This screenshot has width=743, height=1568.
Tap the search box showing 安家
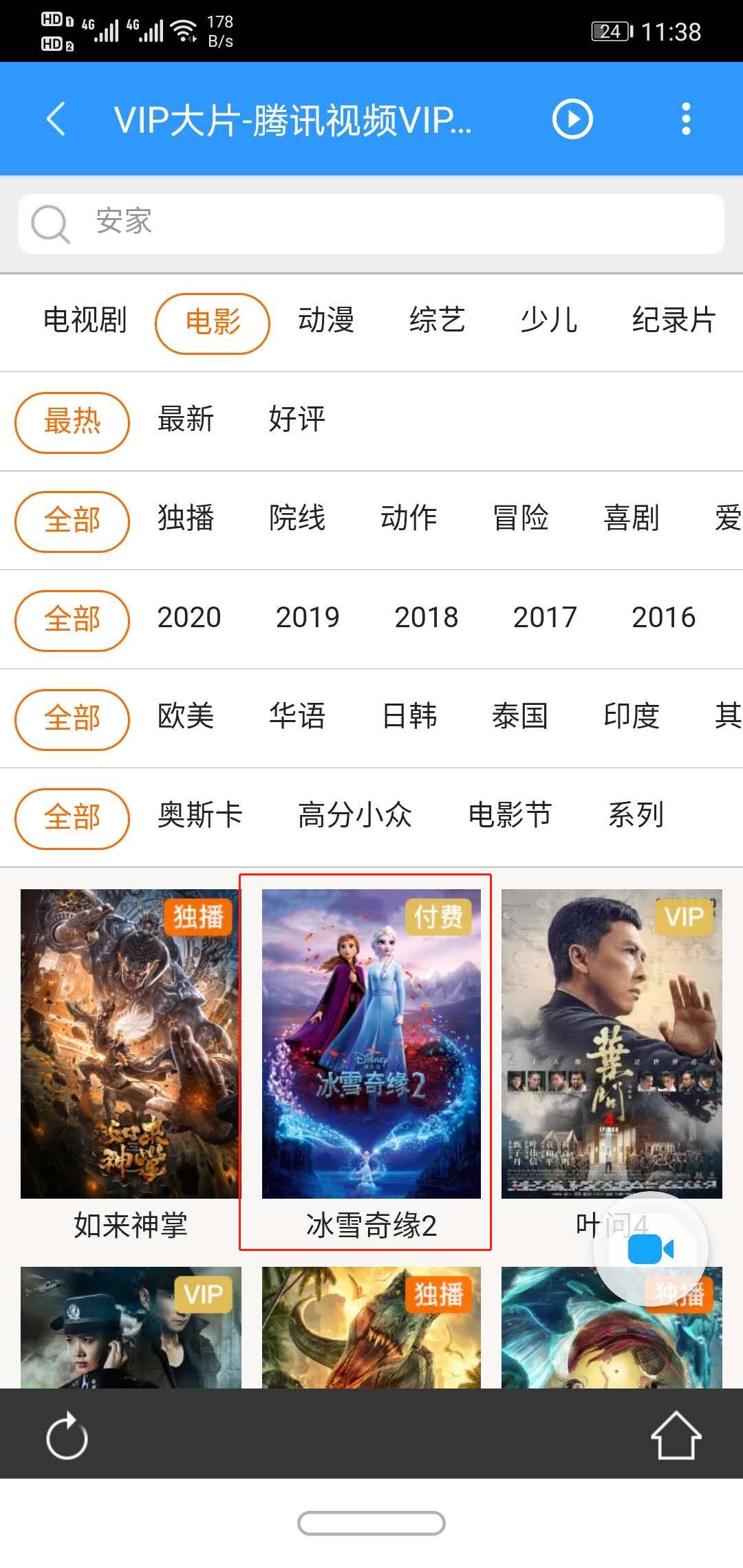coord(371,224)
